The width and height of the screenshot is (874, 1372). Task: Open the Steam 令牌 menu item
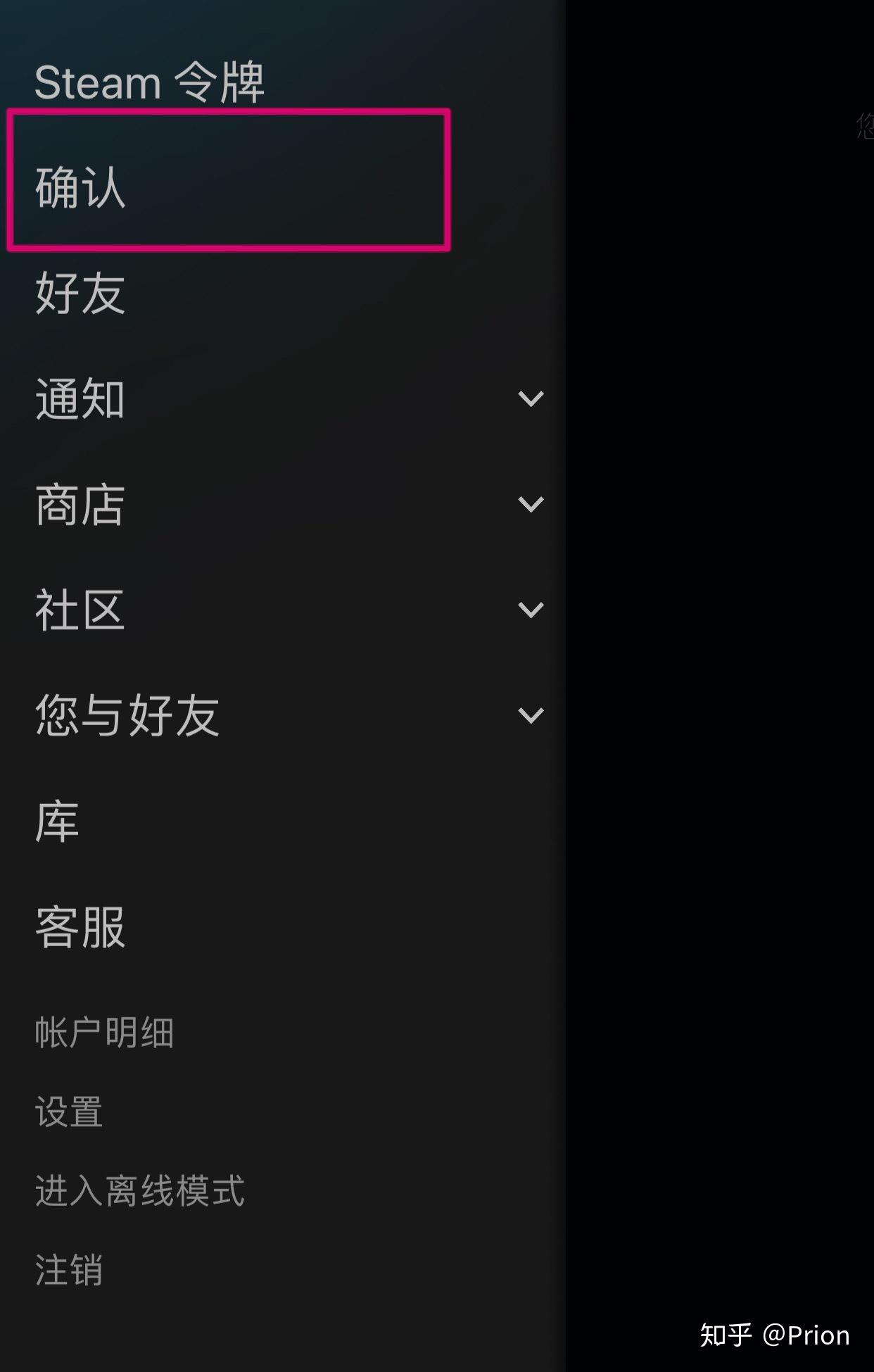pos(150,81)
